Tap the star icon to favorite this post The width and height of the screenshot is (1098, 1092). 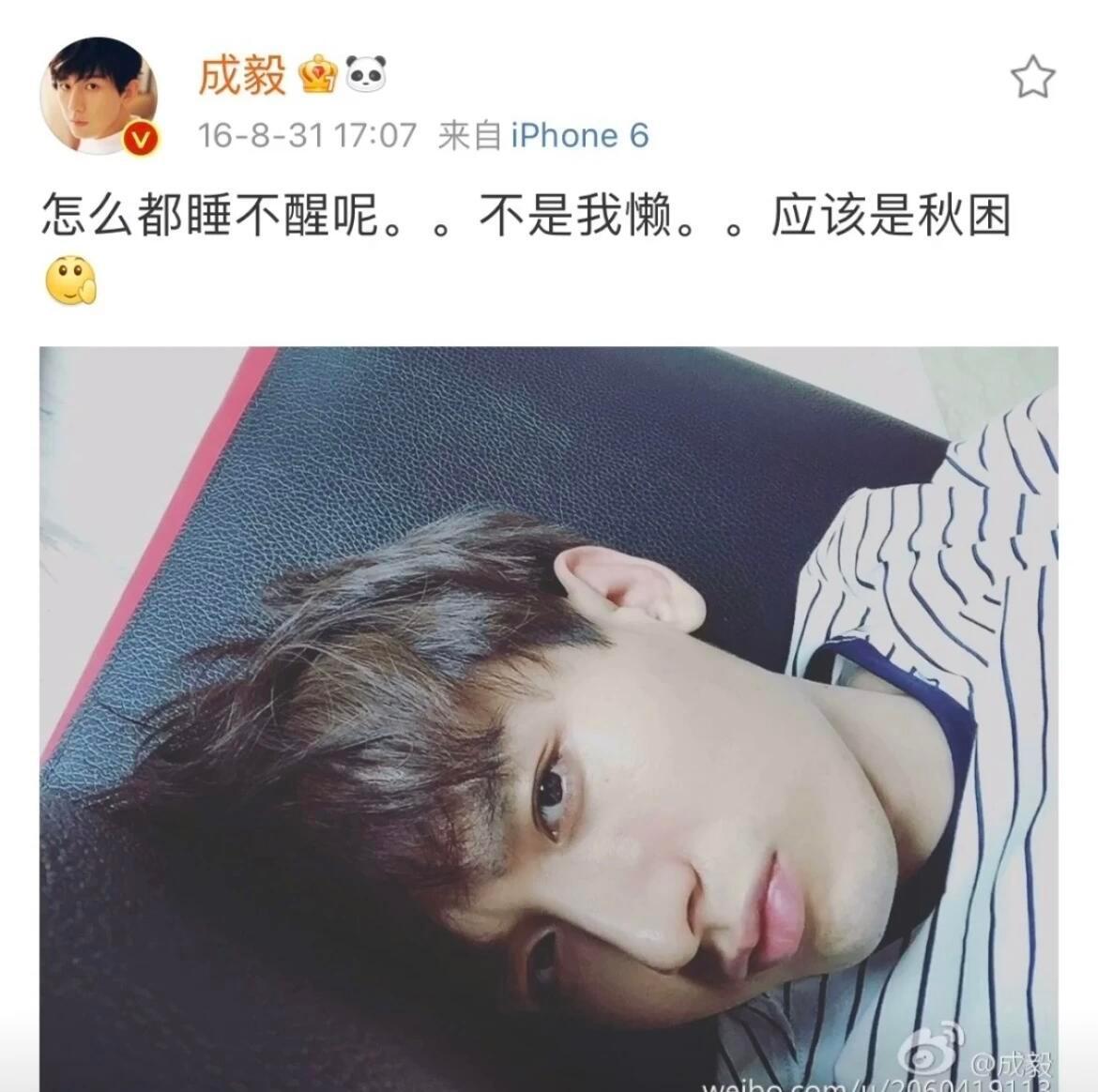pos(1032,77)
